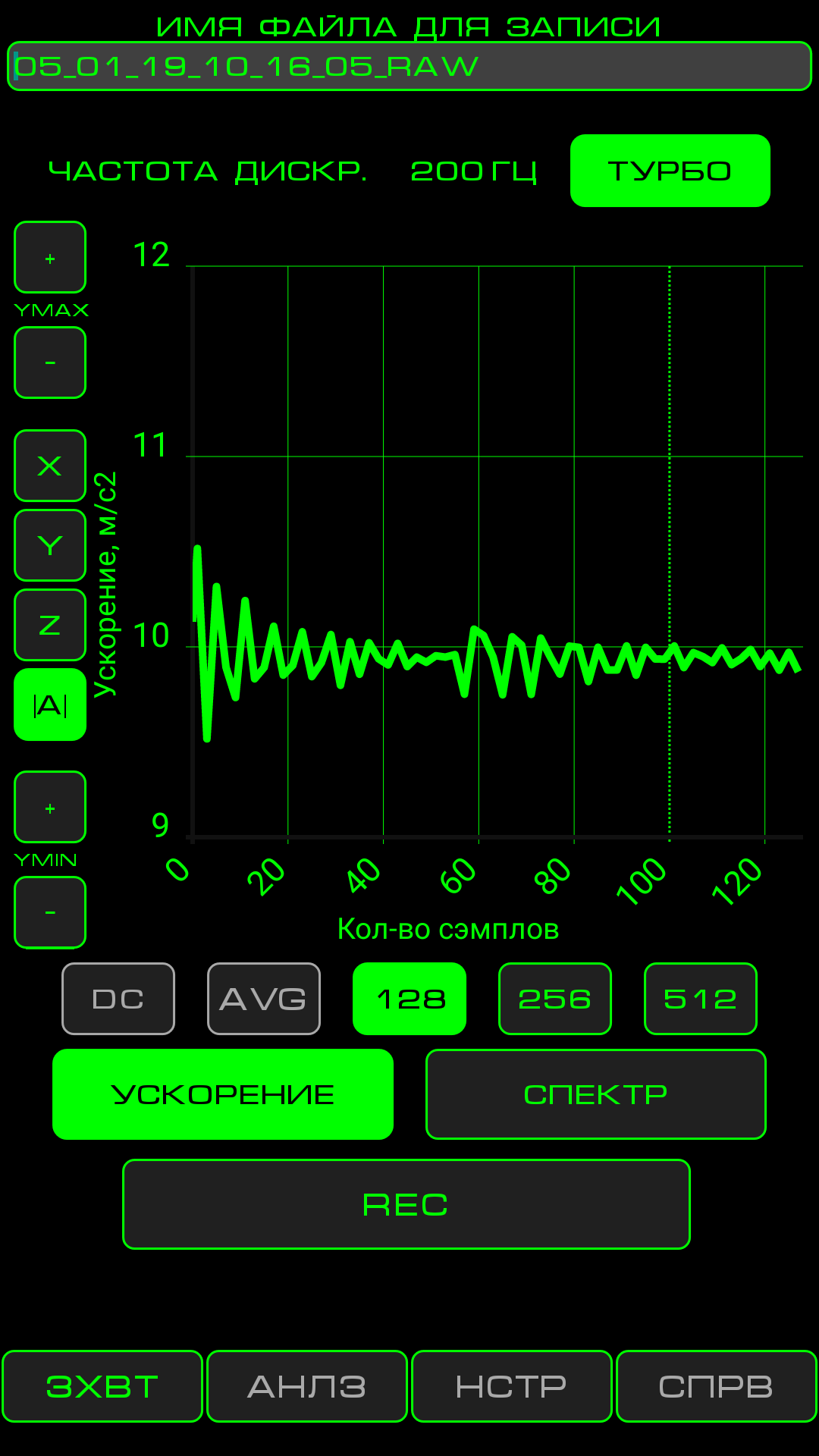
Task: Switch to the СПЕКТР view
Action: 596,1094
